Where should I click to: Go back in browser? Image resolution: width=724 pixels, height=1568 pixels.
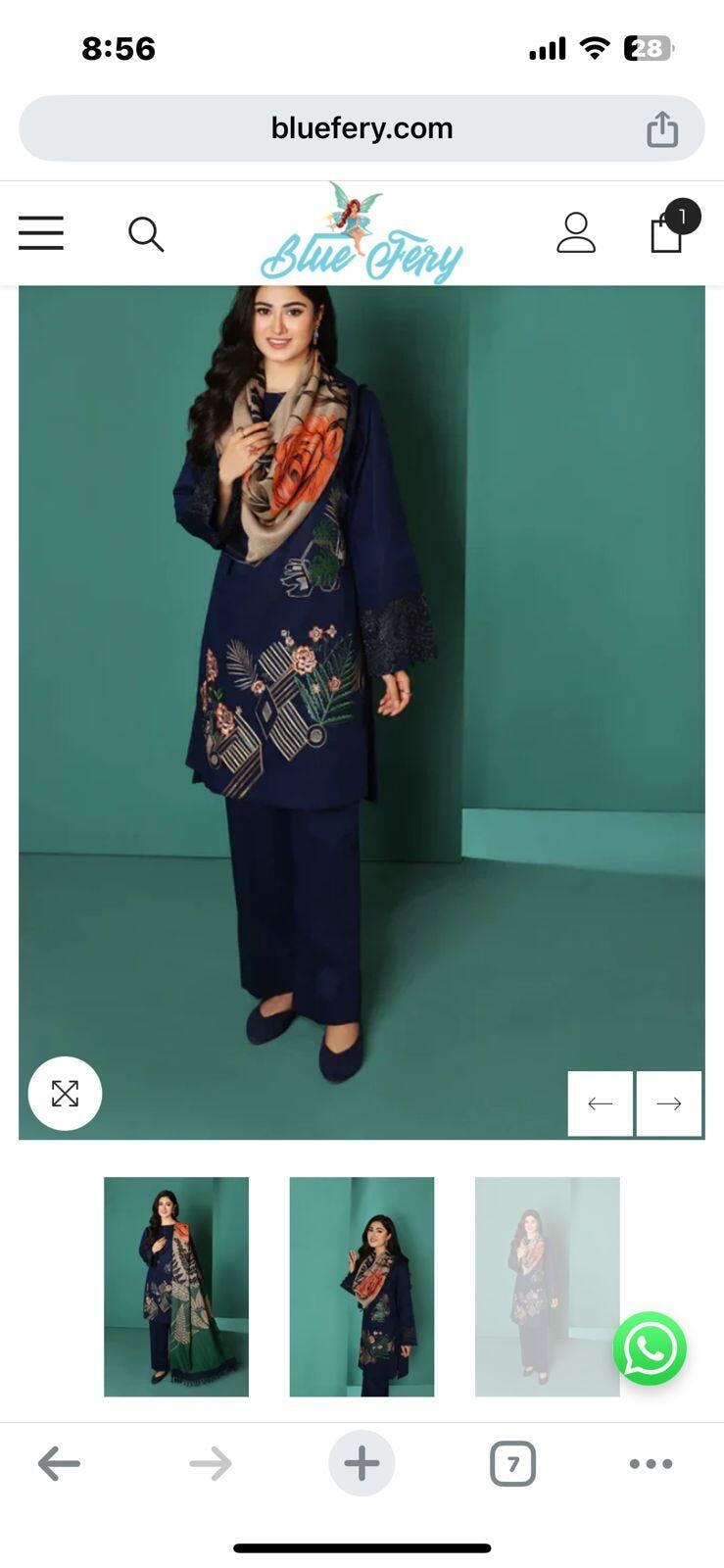click(x=59, y=1464)
